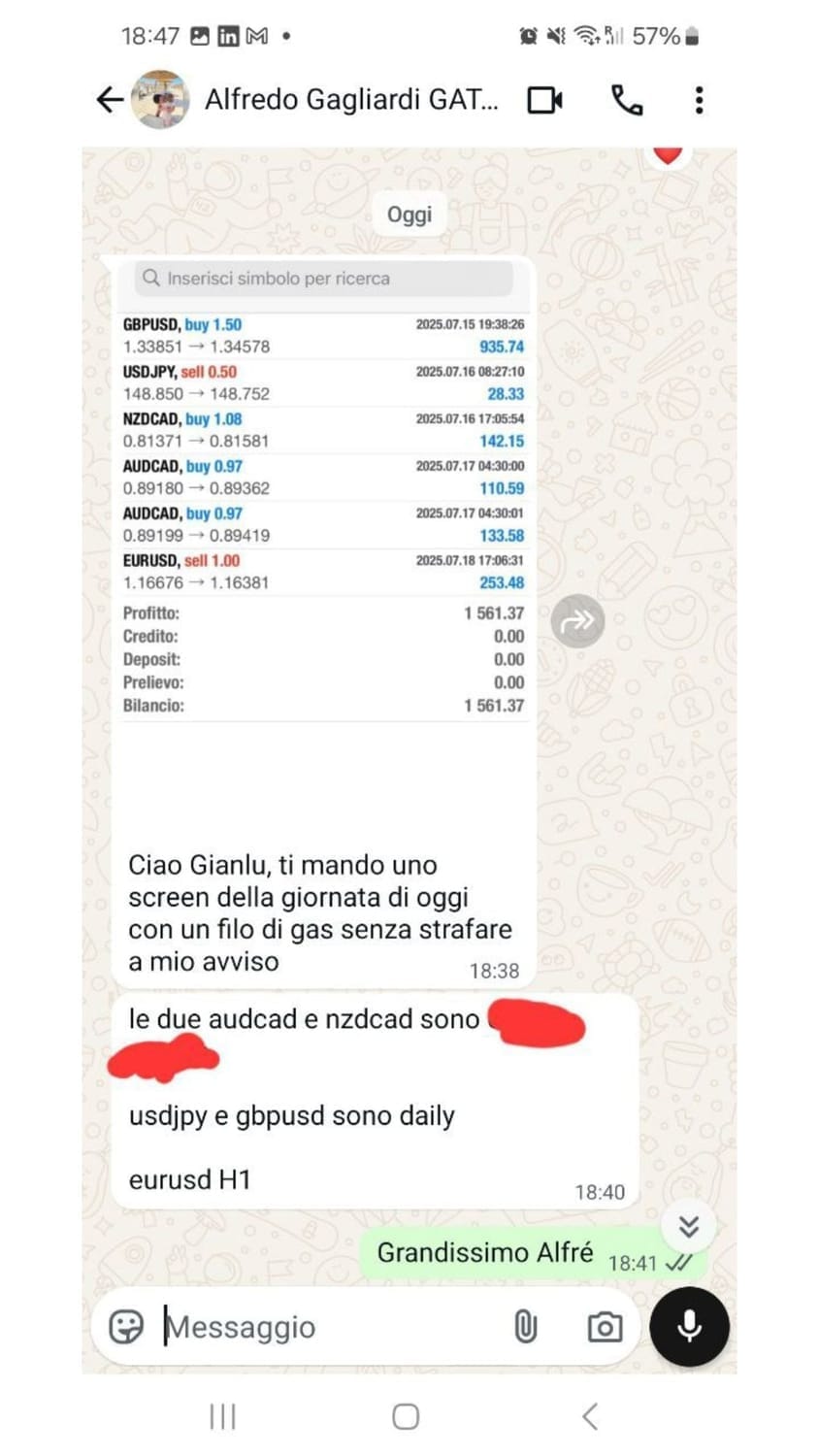Attach a file with the paperclip
This screenshot has width=819, height=1456.
[525, 1327]
